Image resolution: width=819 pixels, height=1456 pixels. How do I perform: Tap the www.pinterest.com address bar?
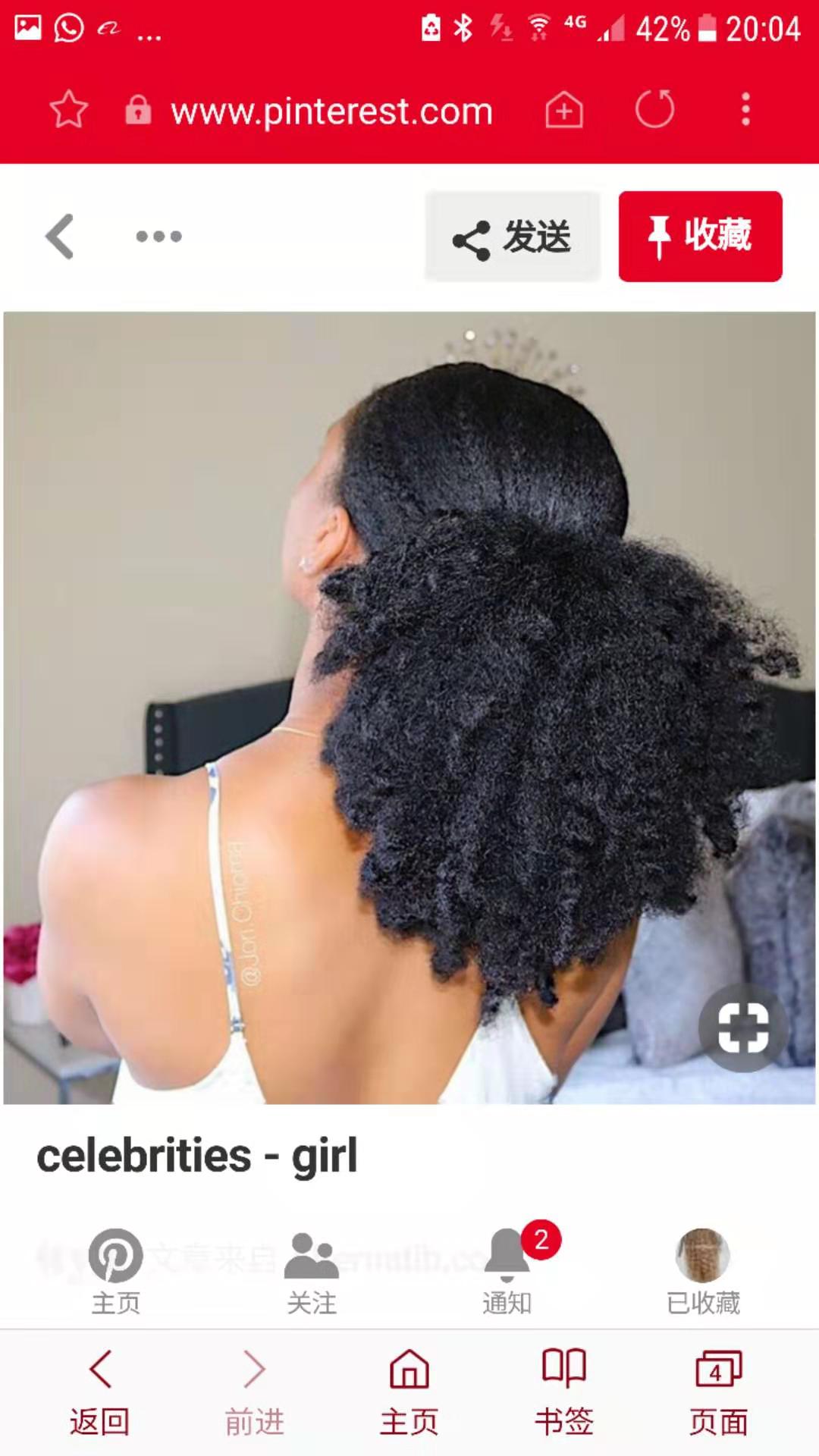coord(331,111)
